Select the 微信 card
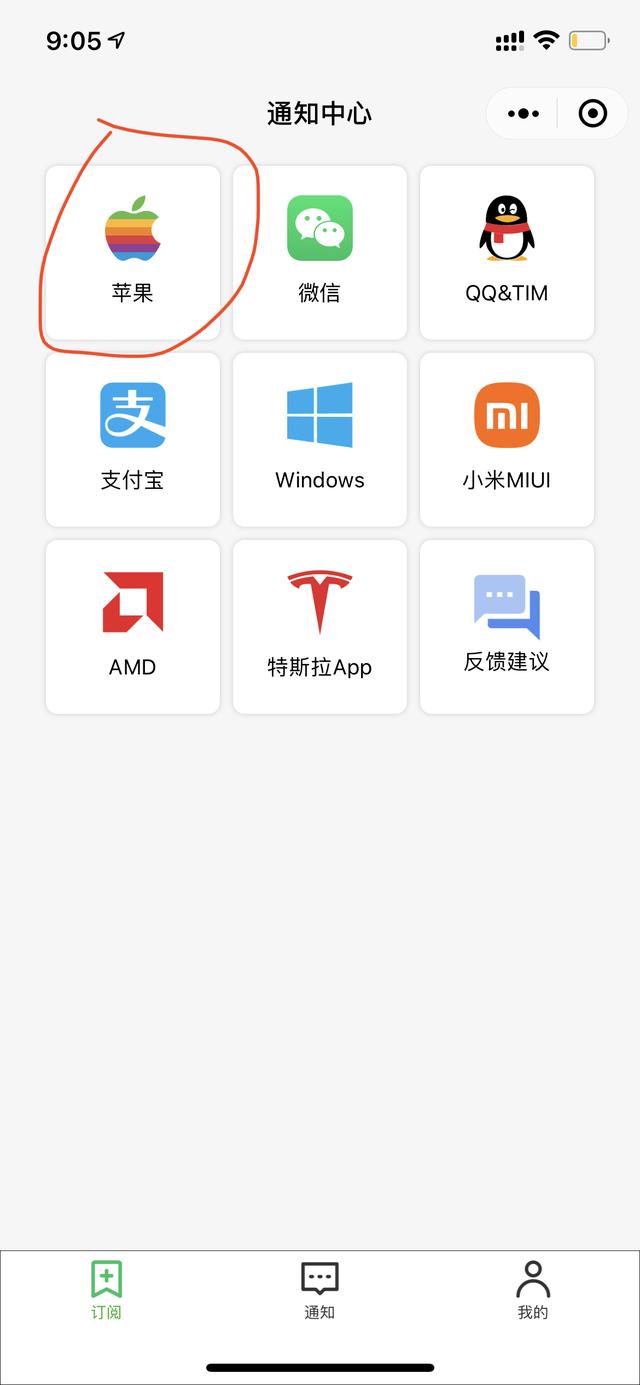Image resolution: width=640 pixels, height=1385 pixels. click(320, 252)
